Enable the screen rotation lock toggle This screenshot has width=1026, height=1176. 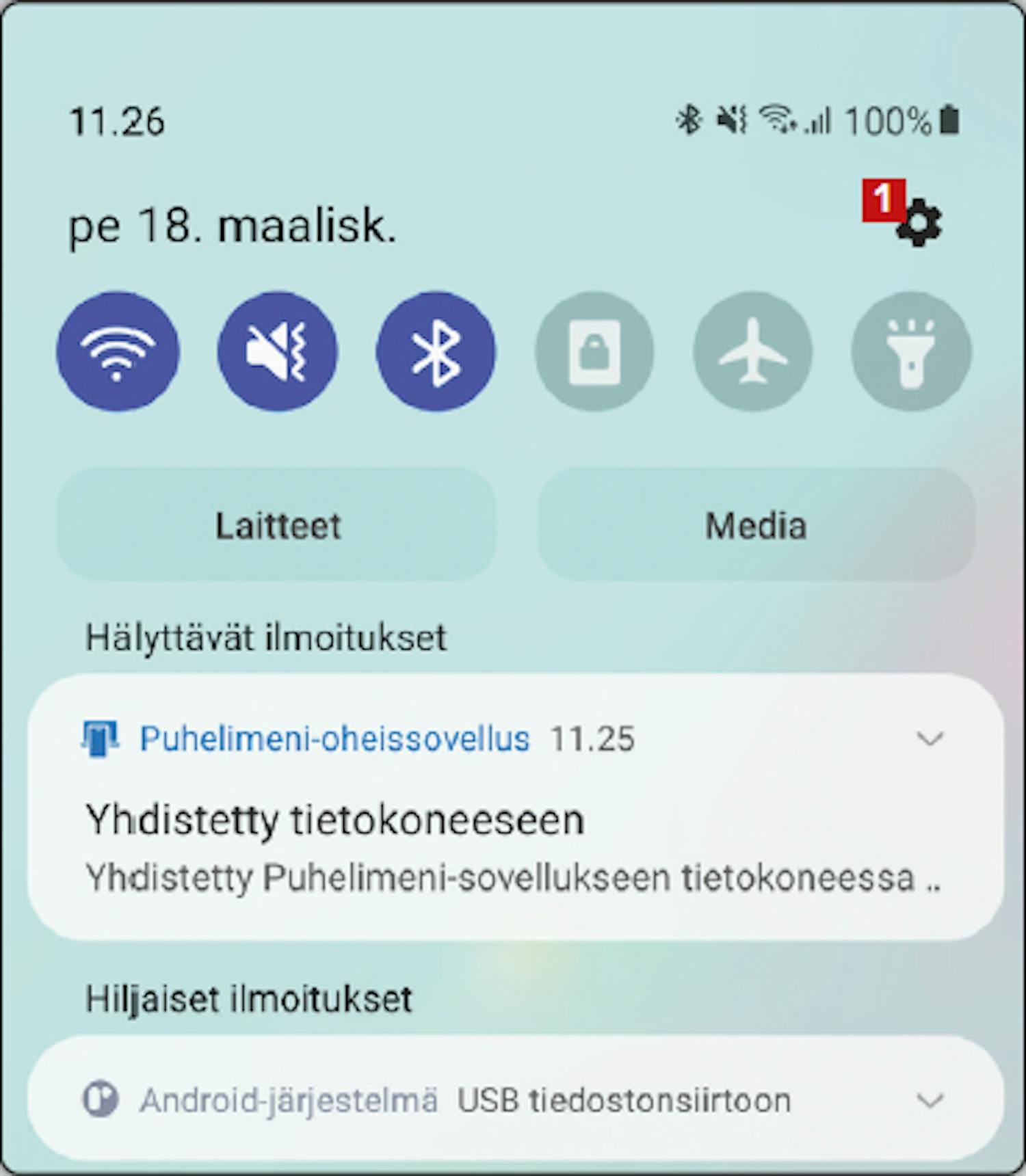(594, 351)
